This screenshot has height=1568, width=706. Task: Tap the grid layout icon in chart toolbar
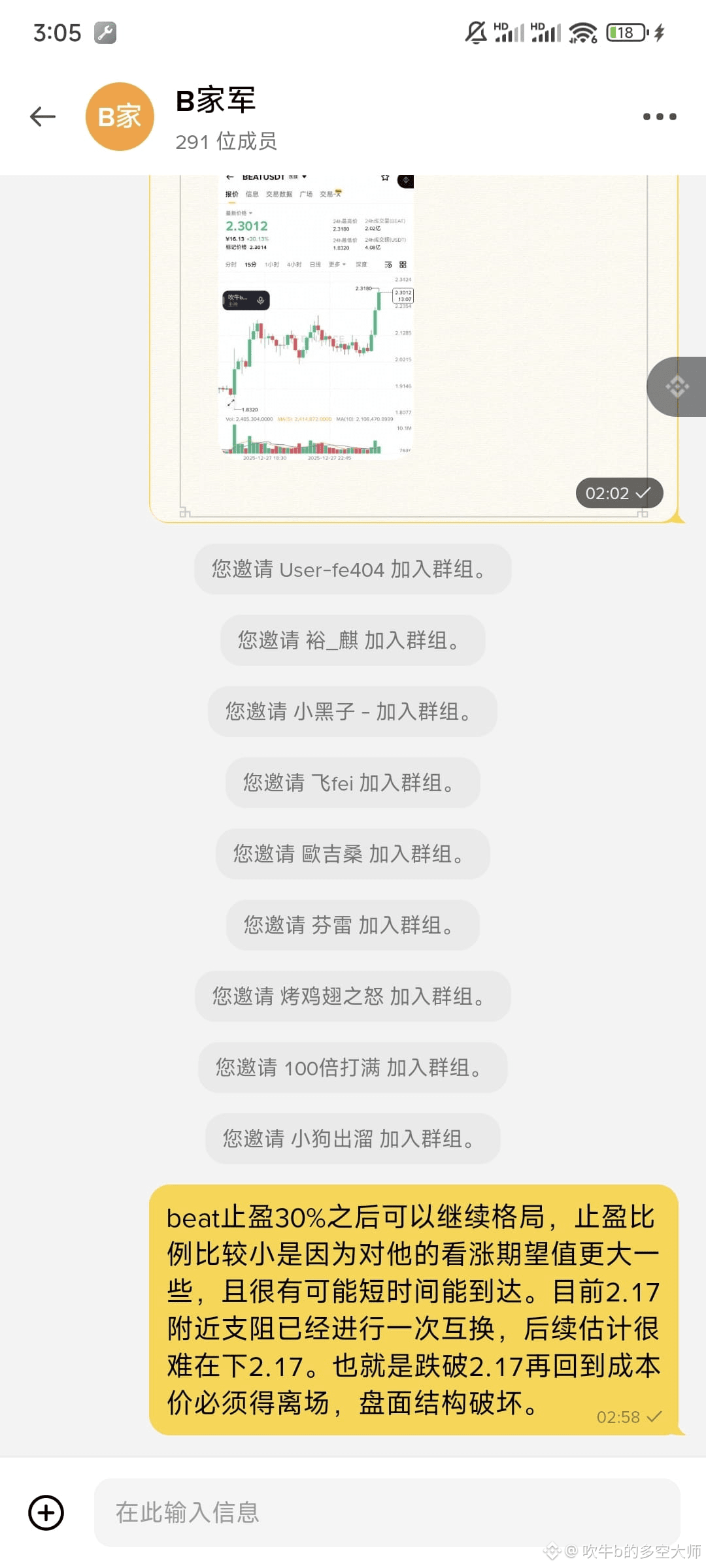point(403,265)
